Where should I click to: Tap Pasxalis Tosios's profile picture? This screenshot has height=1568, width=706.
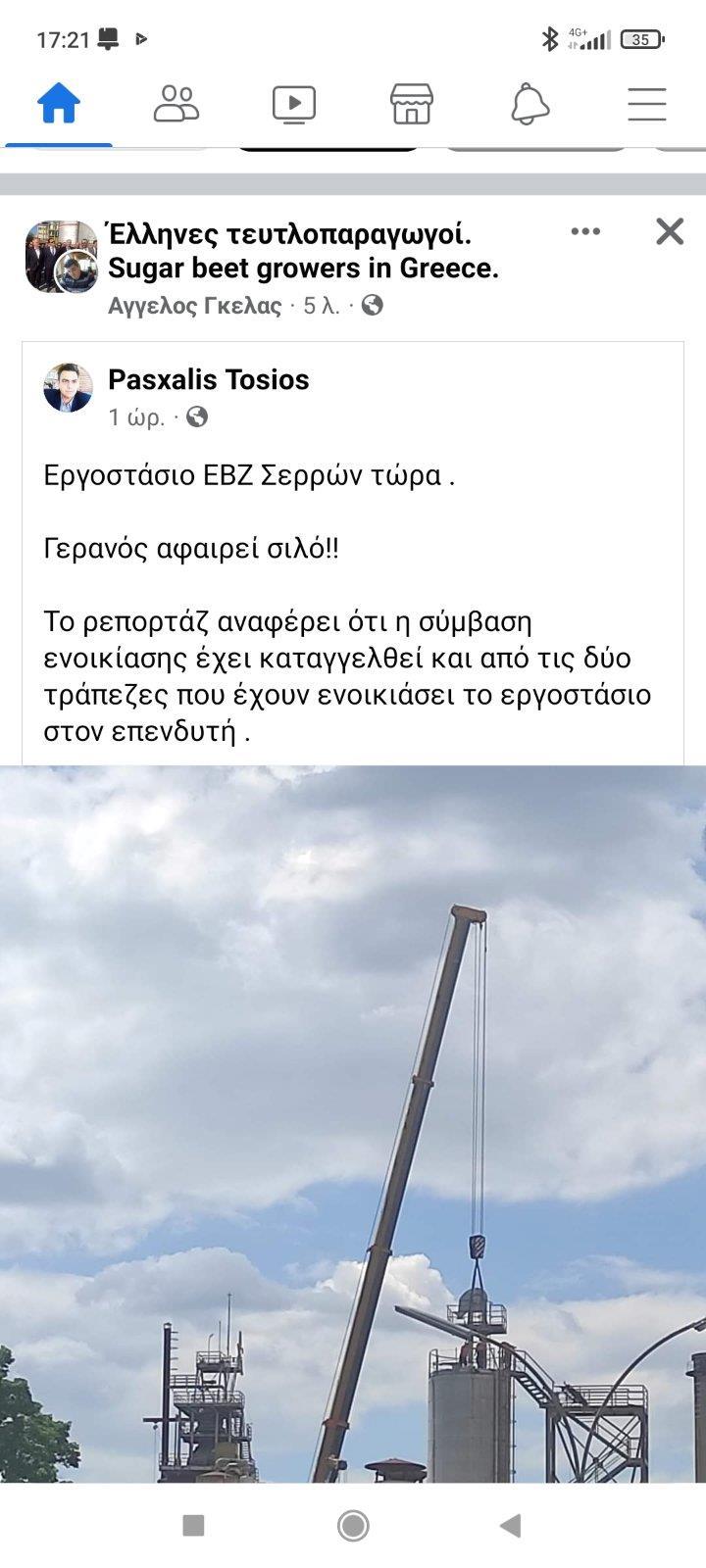pos(68,388)
